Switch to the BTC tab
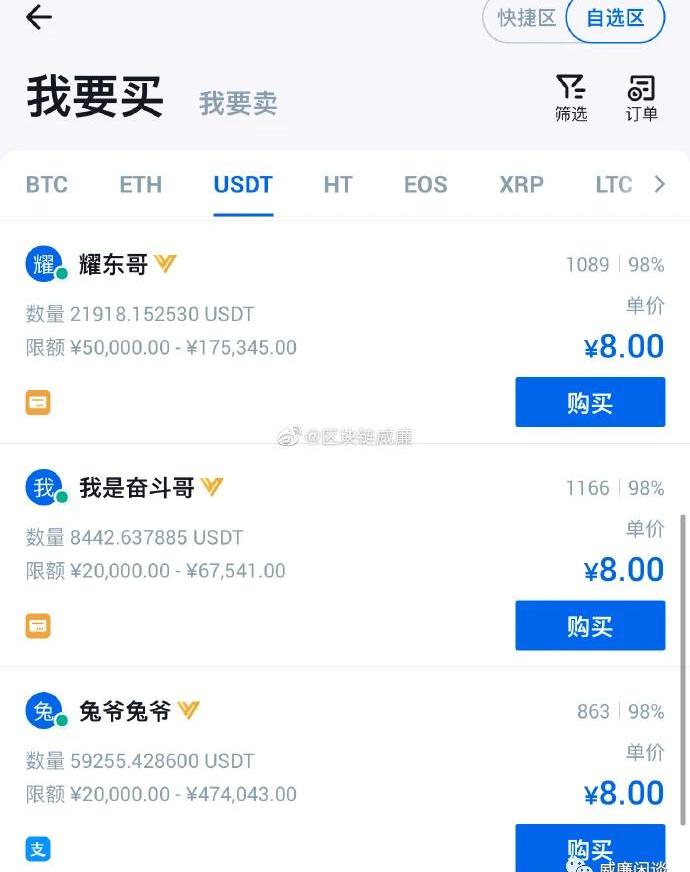The image size is (690, 872). point(47,185)
